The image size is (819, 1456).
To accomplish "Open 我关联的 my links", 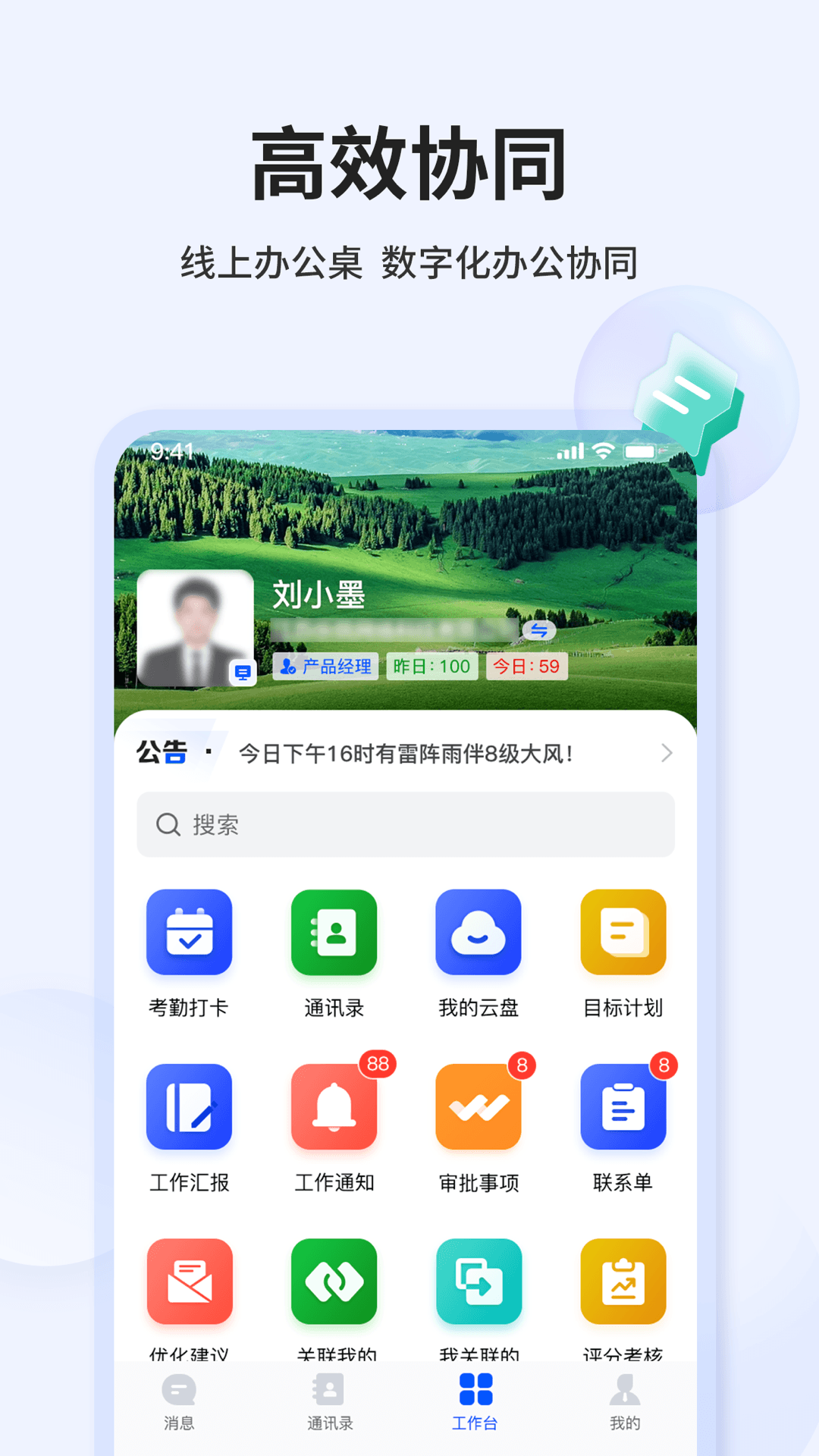I will 479,1282.
